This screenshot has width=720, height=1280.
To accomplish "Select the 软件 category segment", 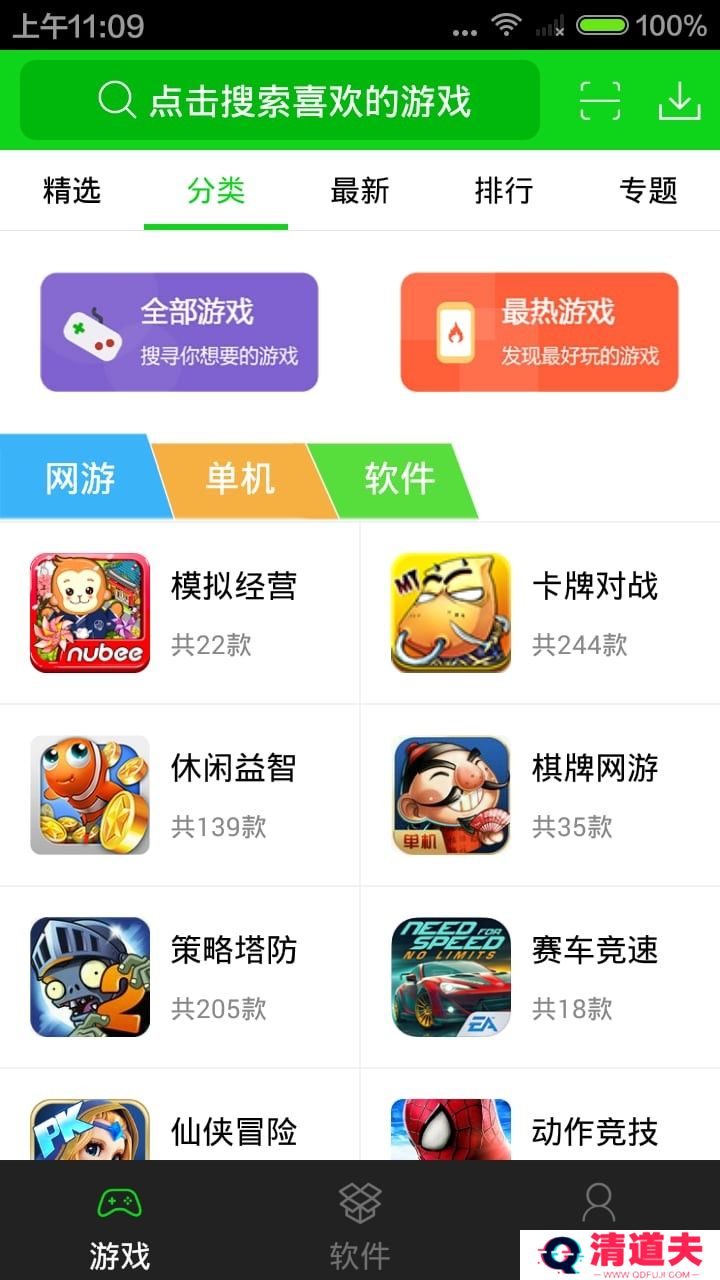I will click(x=398, y=480).
